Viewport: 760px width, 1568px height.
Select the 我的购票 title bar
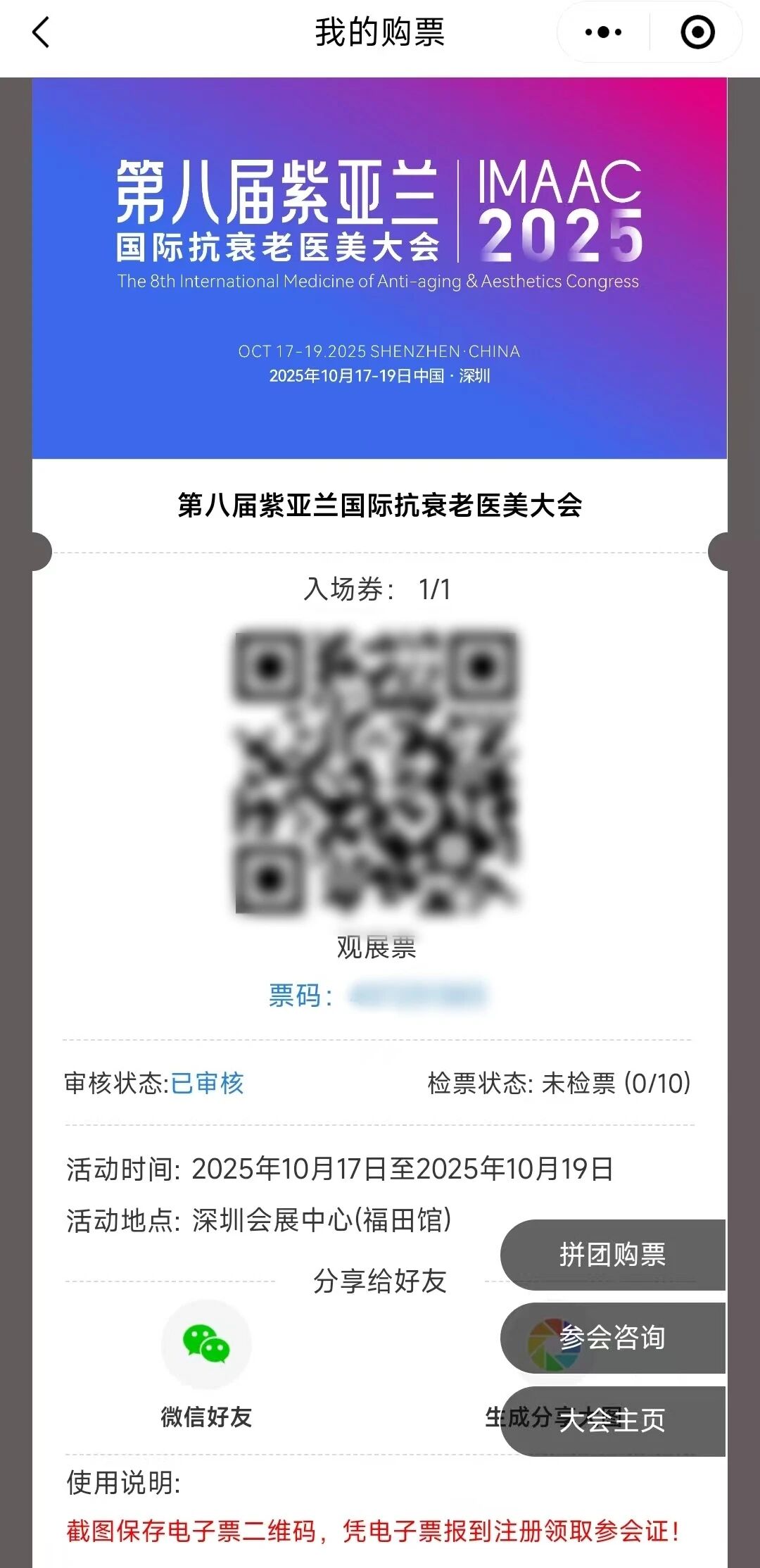[380, 32]
